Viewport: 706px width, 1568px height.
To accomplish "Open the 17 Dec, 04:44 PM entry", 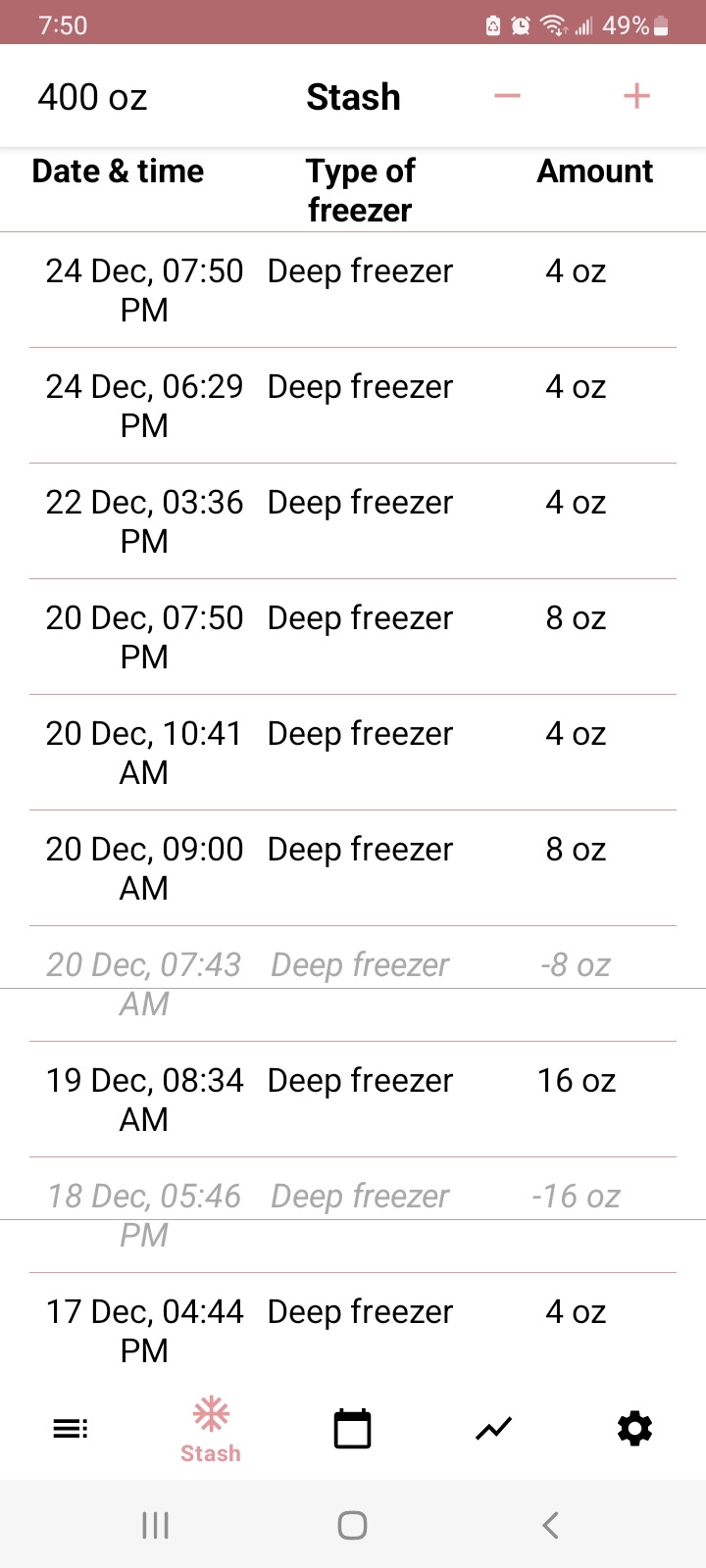I will point(353,1331).
